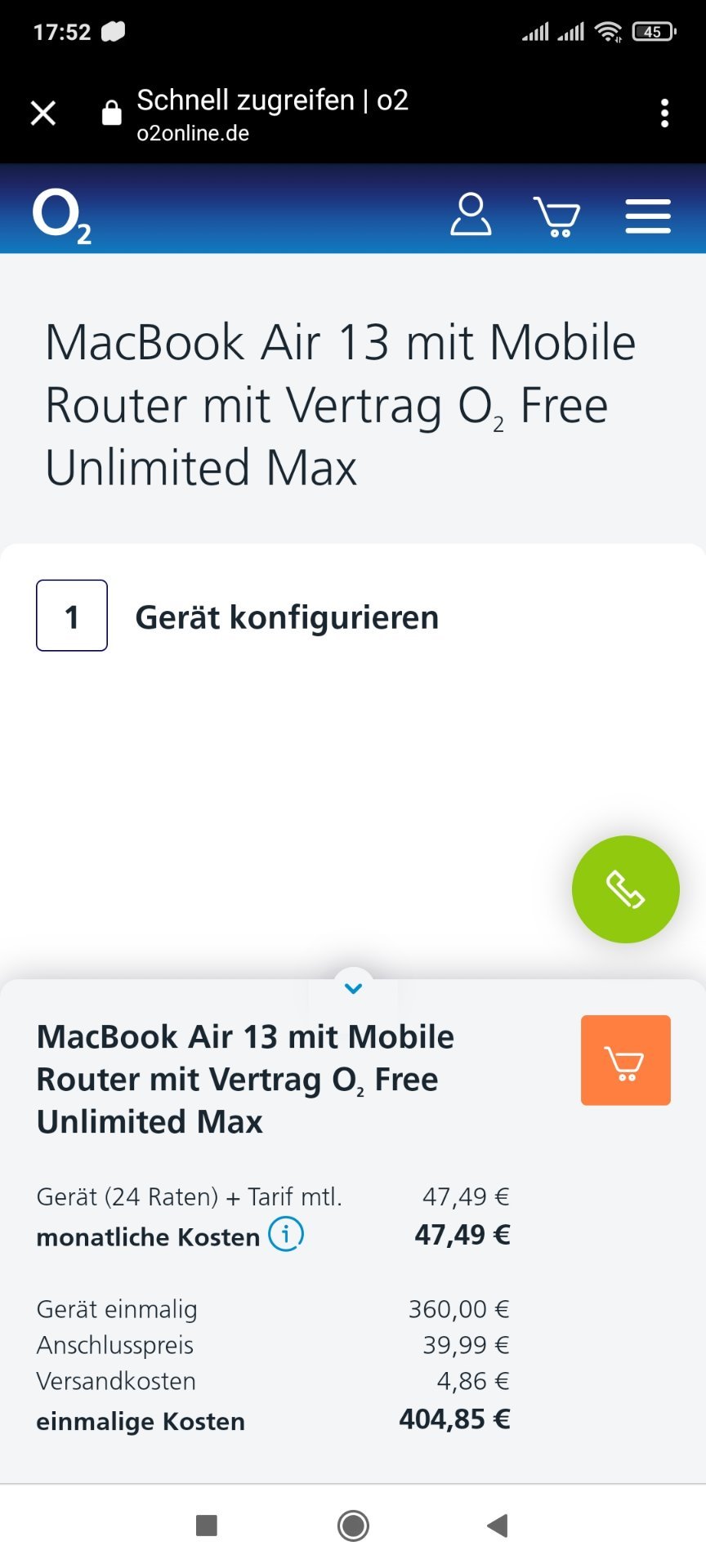Open the user account icon
The image size is (706, 1568).
pyautogui.click(x=471, y=215)
